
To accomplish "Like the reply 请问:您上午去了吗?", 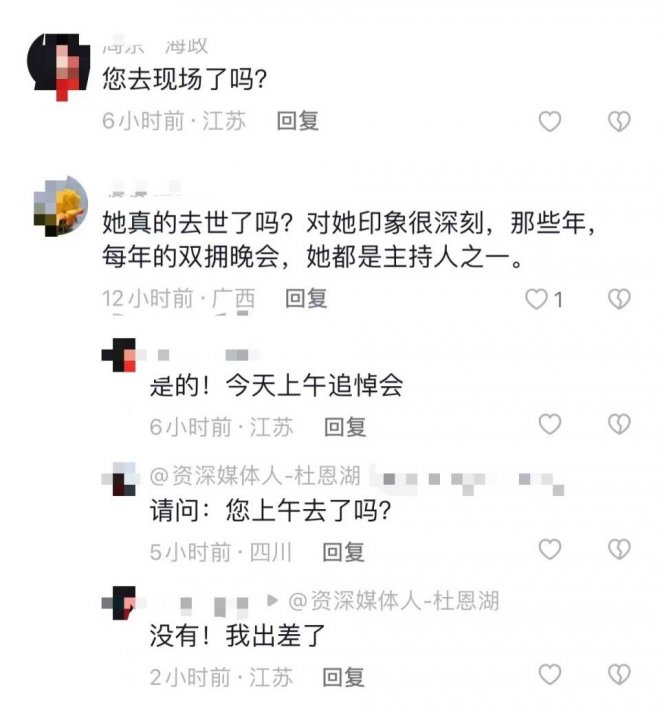I will click(550, 549).
